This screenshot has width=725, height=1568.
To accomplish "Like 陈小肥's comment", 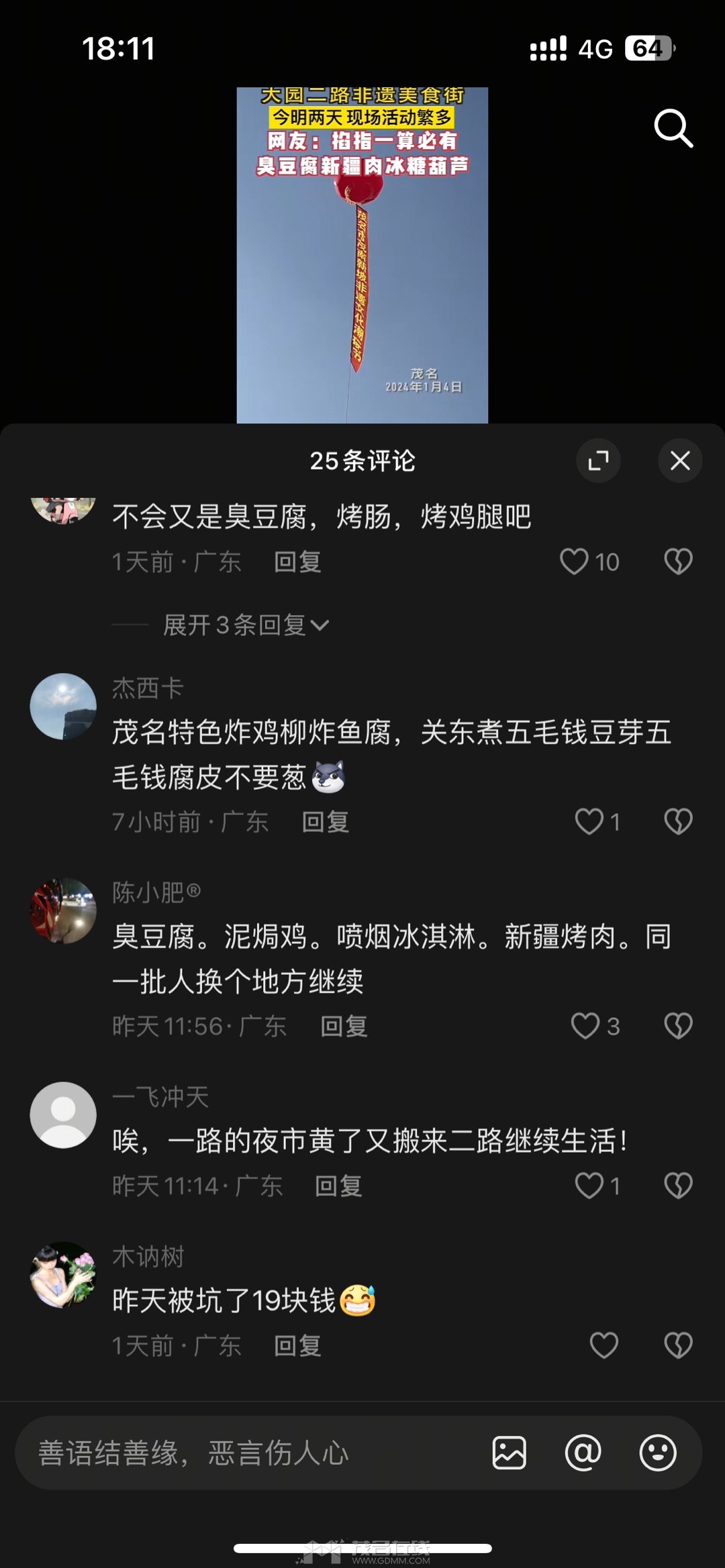I will [585, 1026].
